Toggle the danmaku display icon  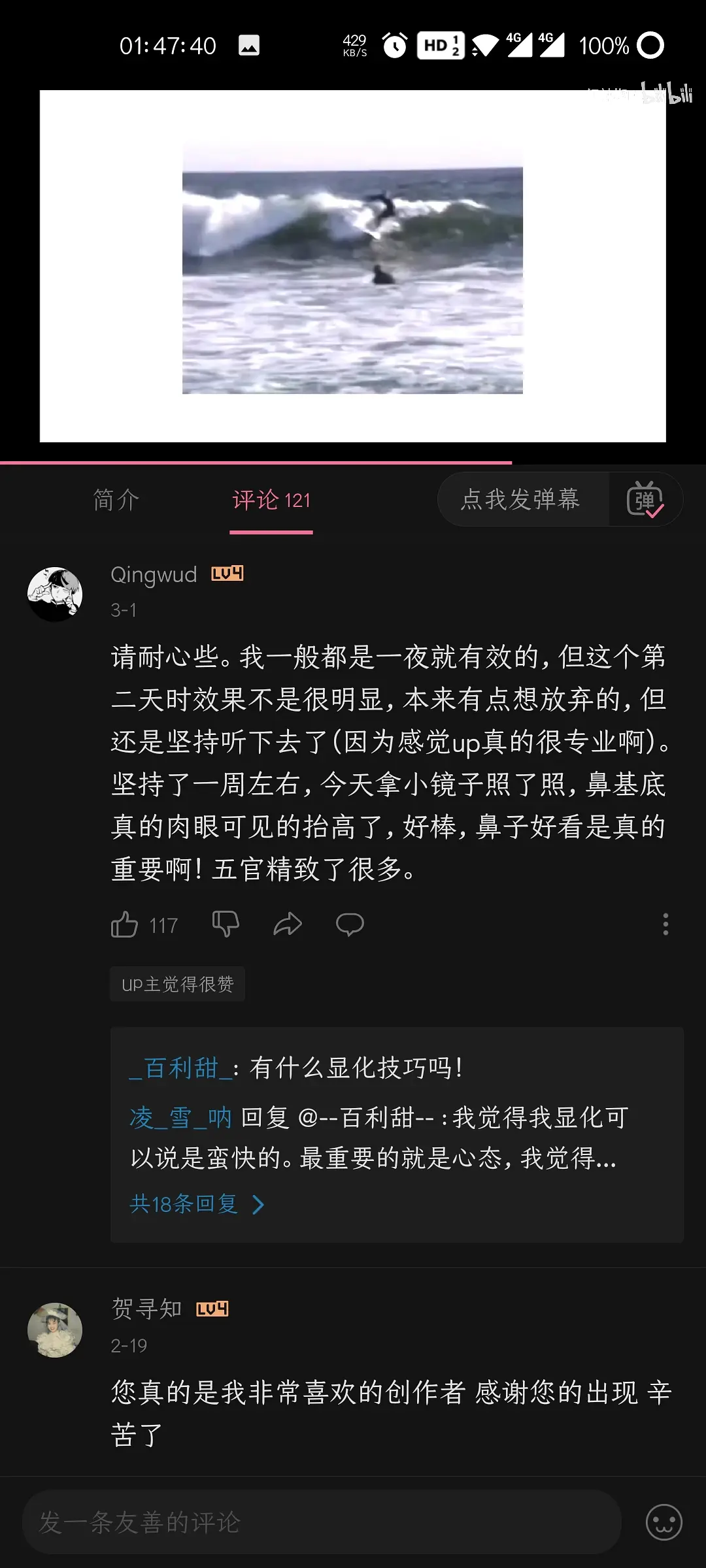pyautogui.click(x=645, y=500)
